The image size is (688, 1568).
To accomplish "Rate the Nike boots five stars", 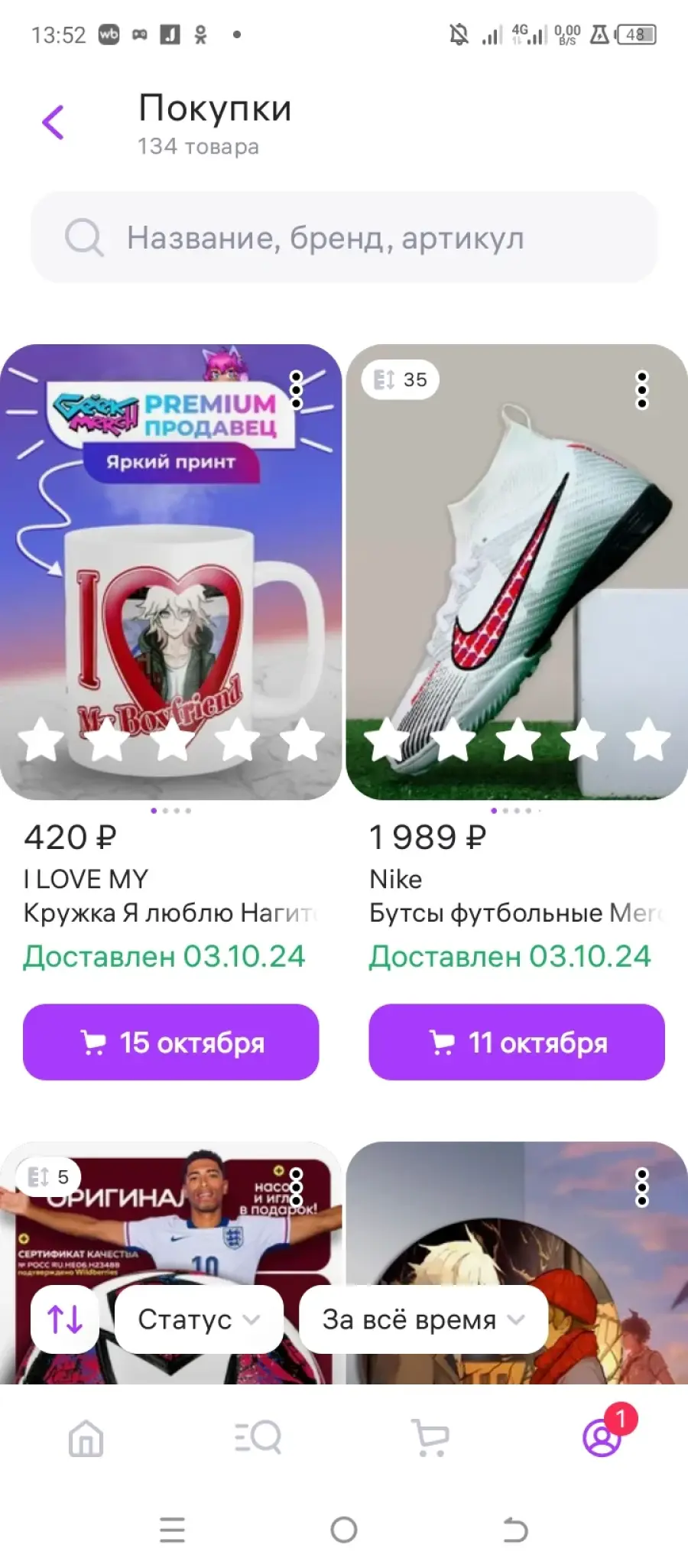I will click(648, 740).
